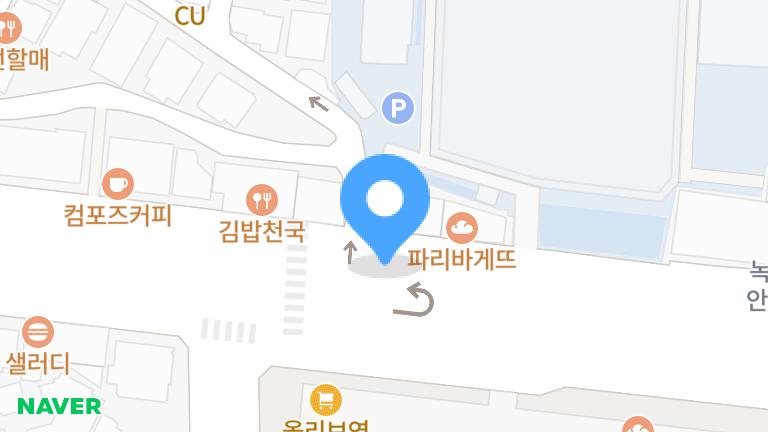768x432 pixels.
Task: Open the 컴포즈커피 cafe marker
Action: coord(118,184)
